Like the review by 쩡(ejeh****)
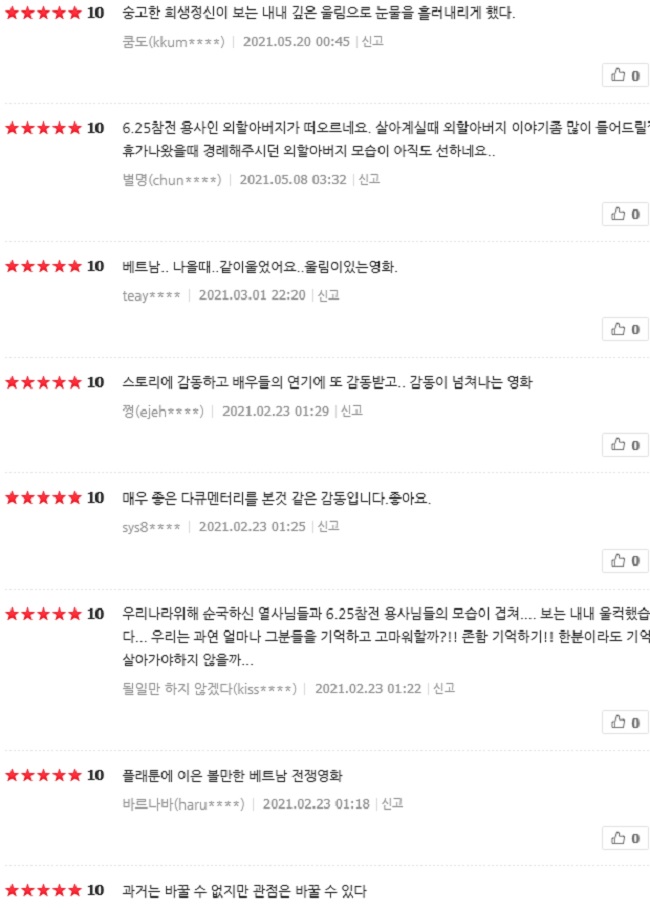Viewport: 650px width, 908px height. pyautogui.click(x=625, y=445)
